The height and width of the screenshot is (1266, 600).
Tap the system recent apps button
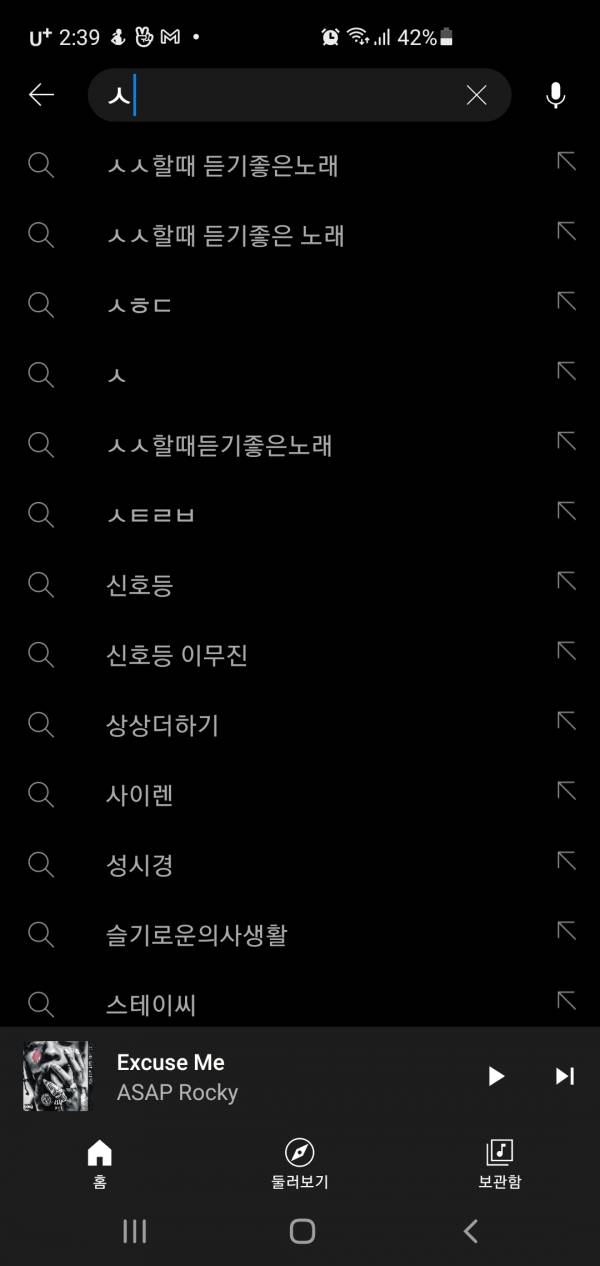(134, 1231)
